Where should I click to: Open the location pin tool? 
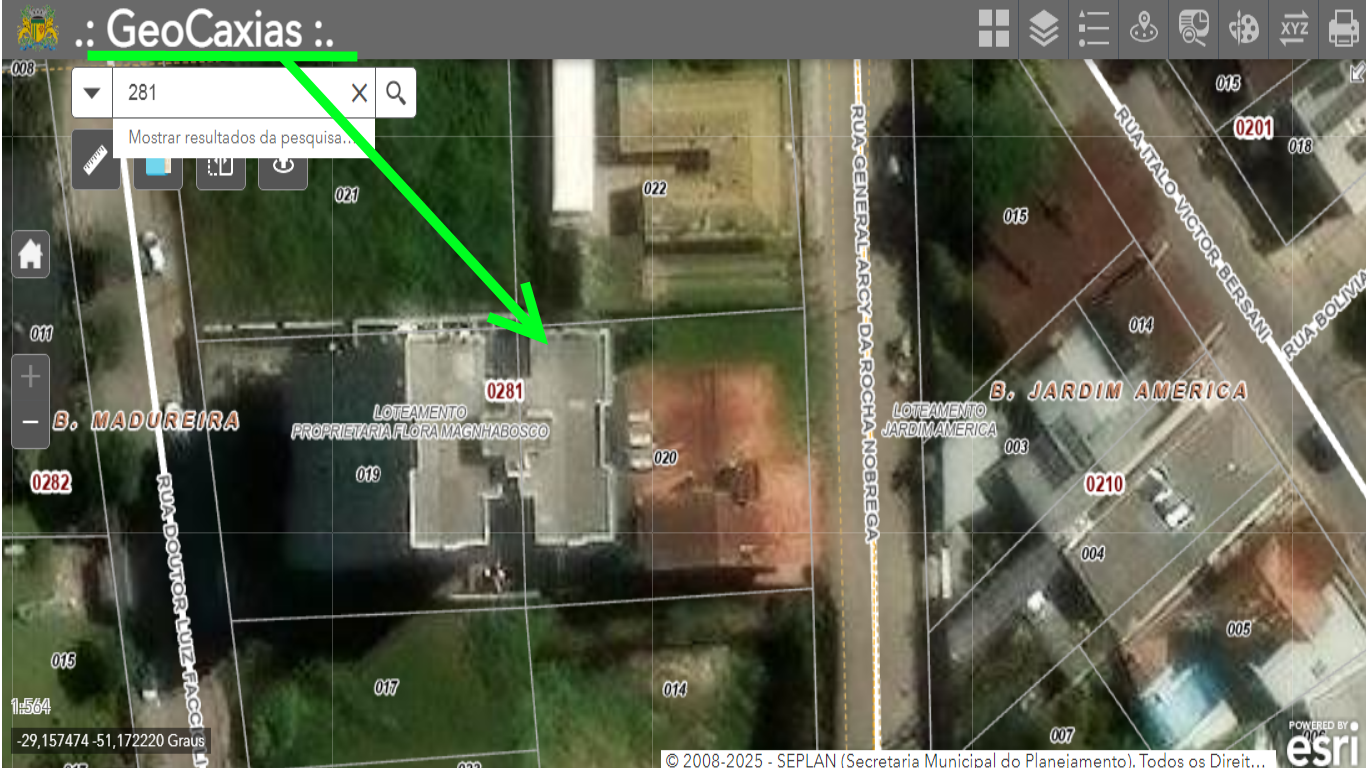click(x=1144, y=29)
